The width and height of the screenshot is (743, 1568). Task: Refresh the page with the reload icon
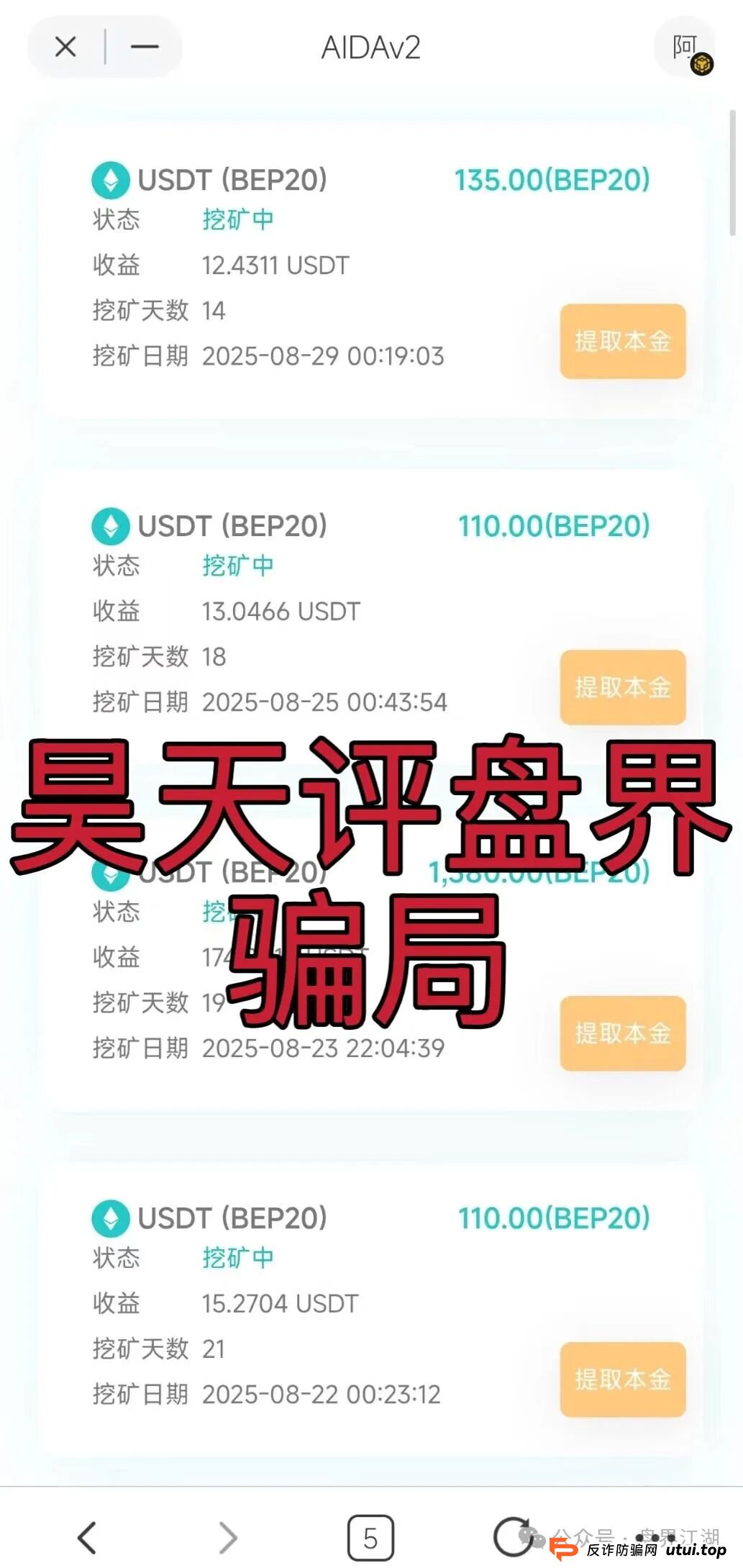point(512,1536)
